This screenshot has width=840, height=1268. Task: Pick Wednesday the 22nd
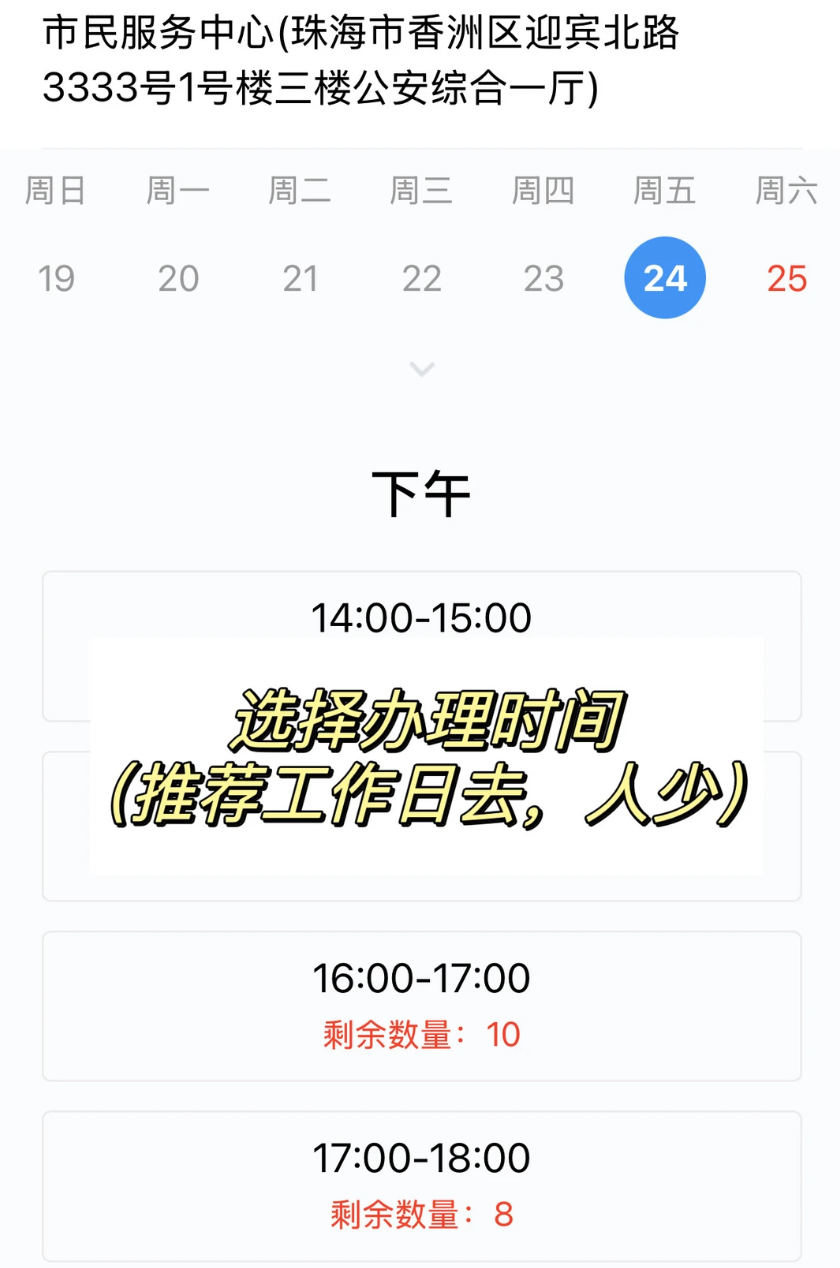click(421, 278)
